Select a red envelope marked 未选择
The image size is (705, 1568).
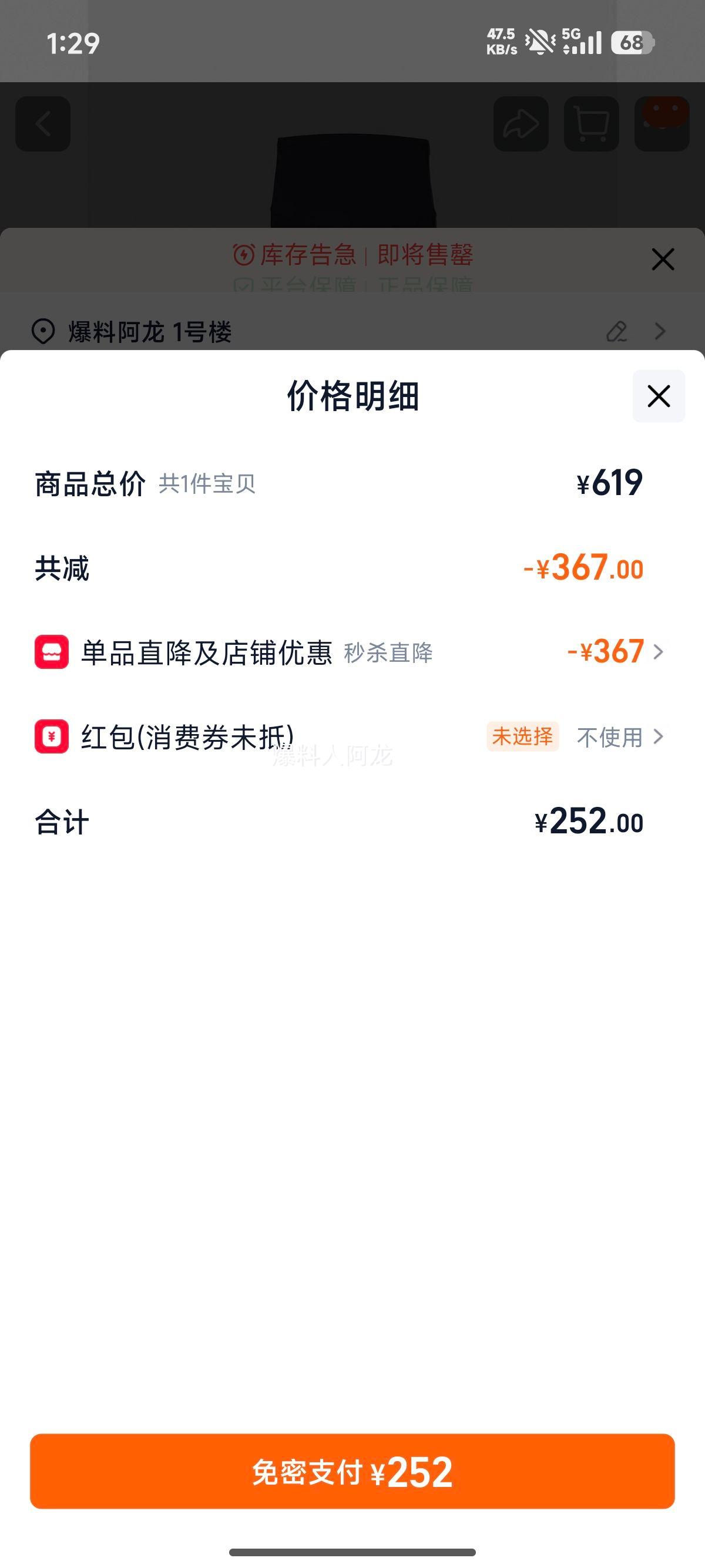[522, 737]
